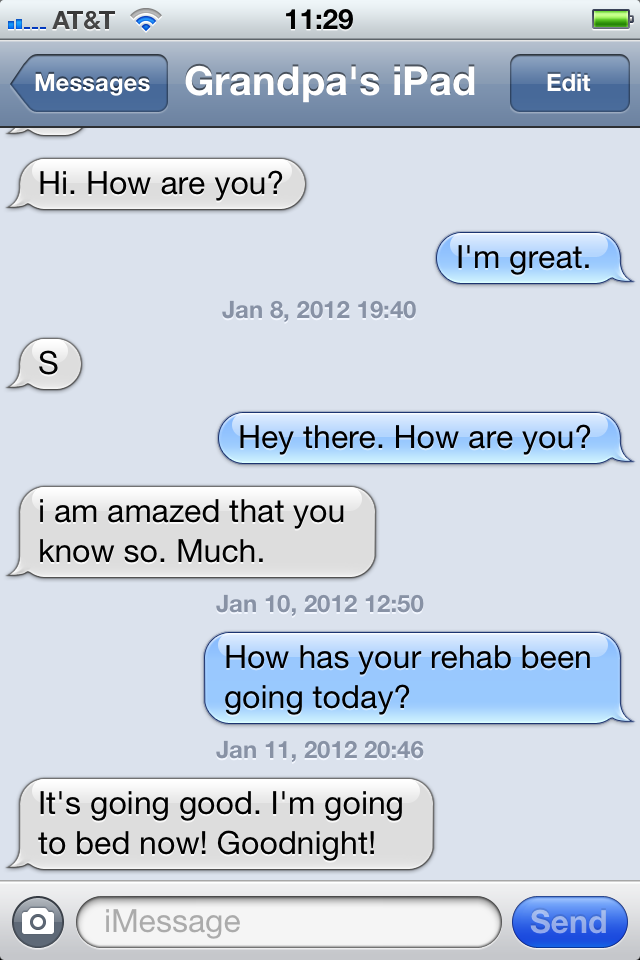The height and width of the screenshot is (960, 640).
Task: Tap the Edit button
Action: (x=568, y=83)
